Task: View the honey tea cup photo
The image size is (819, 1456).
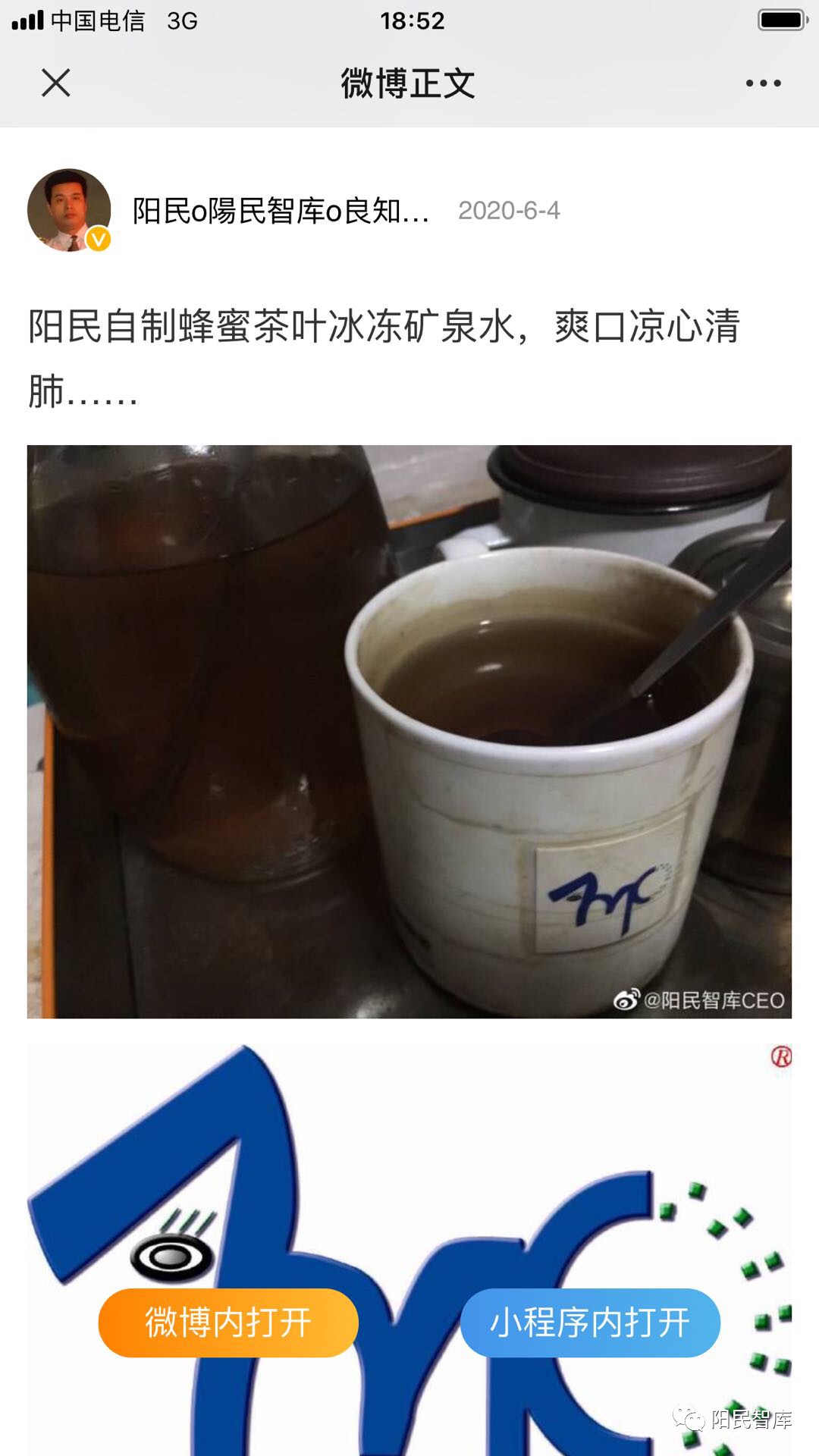Action: coord(409,731)
